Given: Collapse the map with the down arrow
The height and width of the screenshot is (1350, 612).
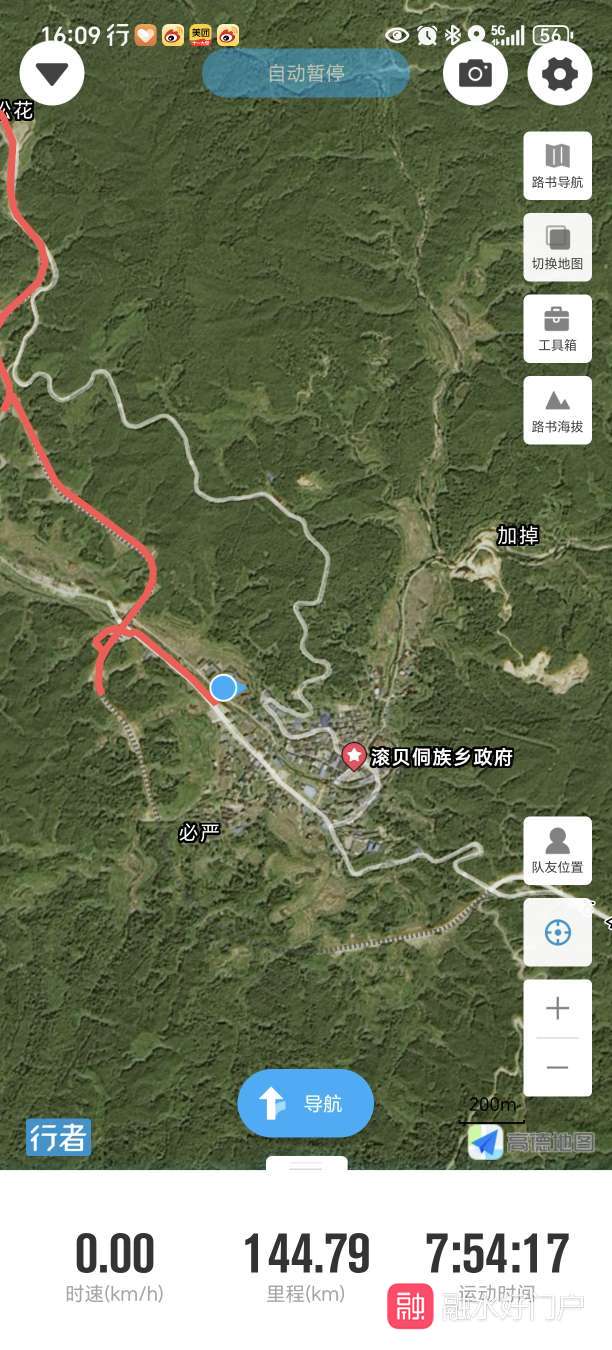Looking at the screenshot, I should (52, 73).
